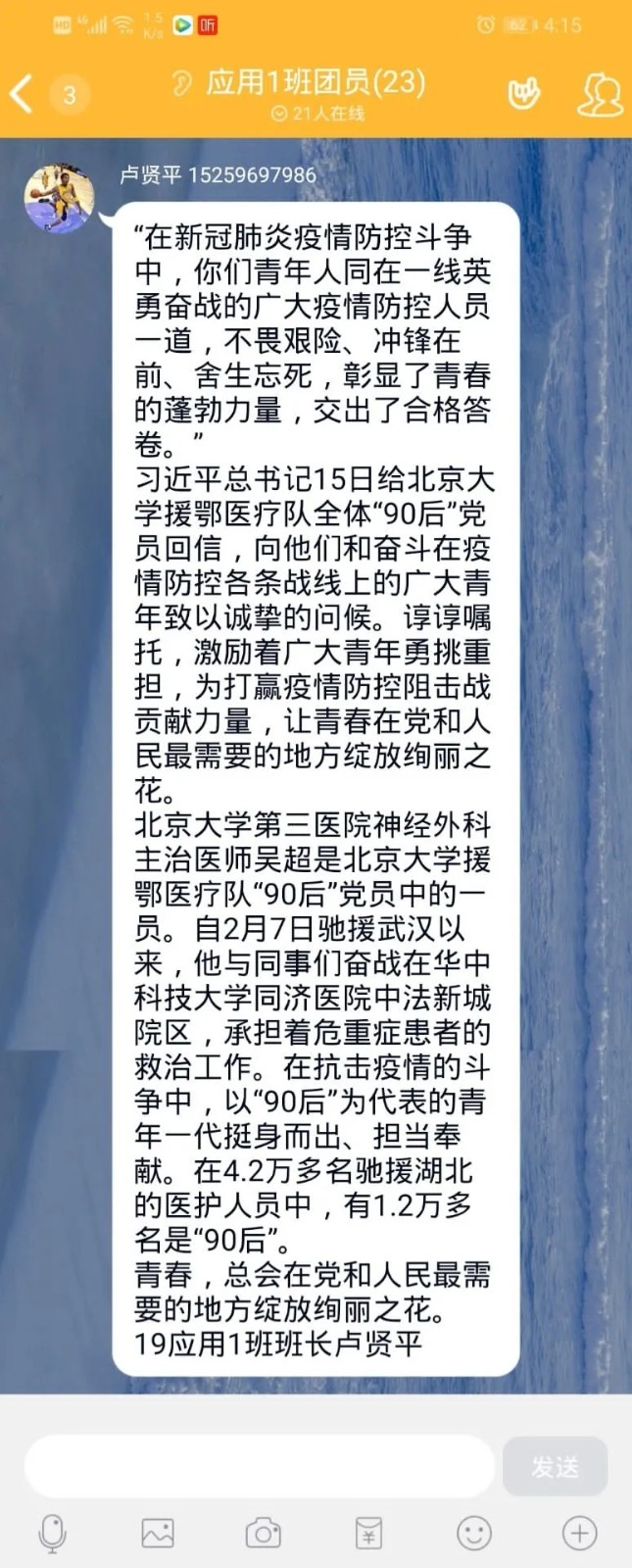
Task: Record a voice message with microphone
Action: pos(53,1534)
